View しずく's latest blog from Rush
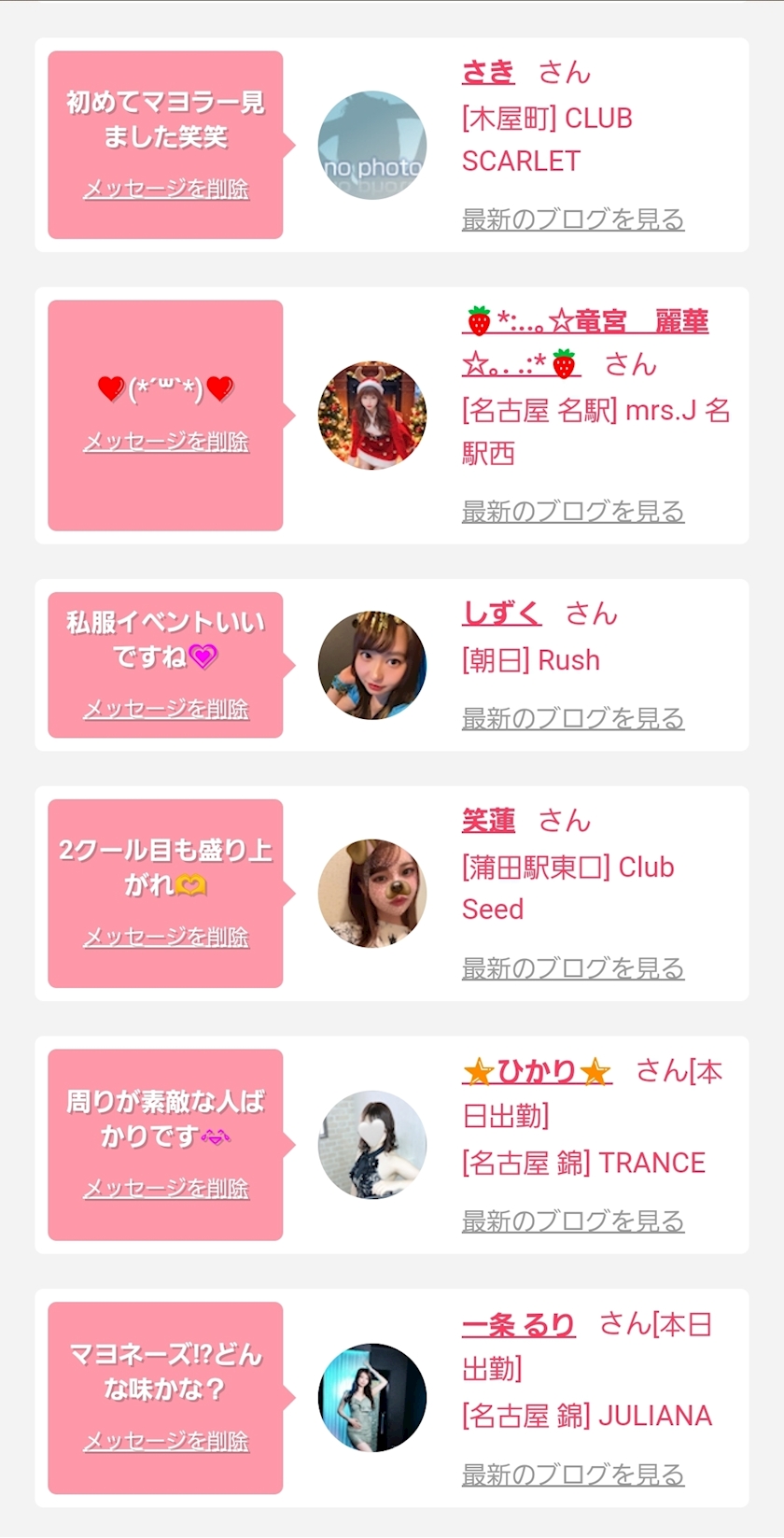The width and height of the screenshot is (784, 1538). coord(573,719)
